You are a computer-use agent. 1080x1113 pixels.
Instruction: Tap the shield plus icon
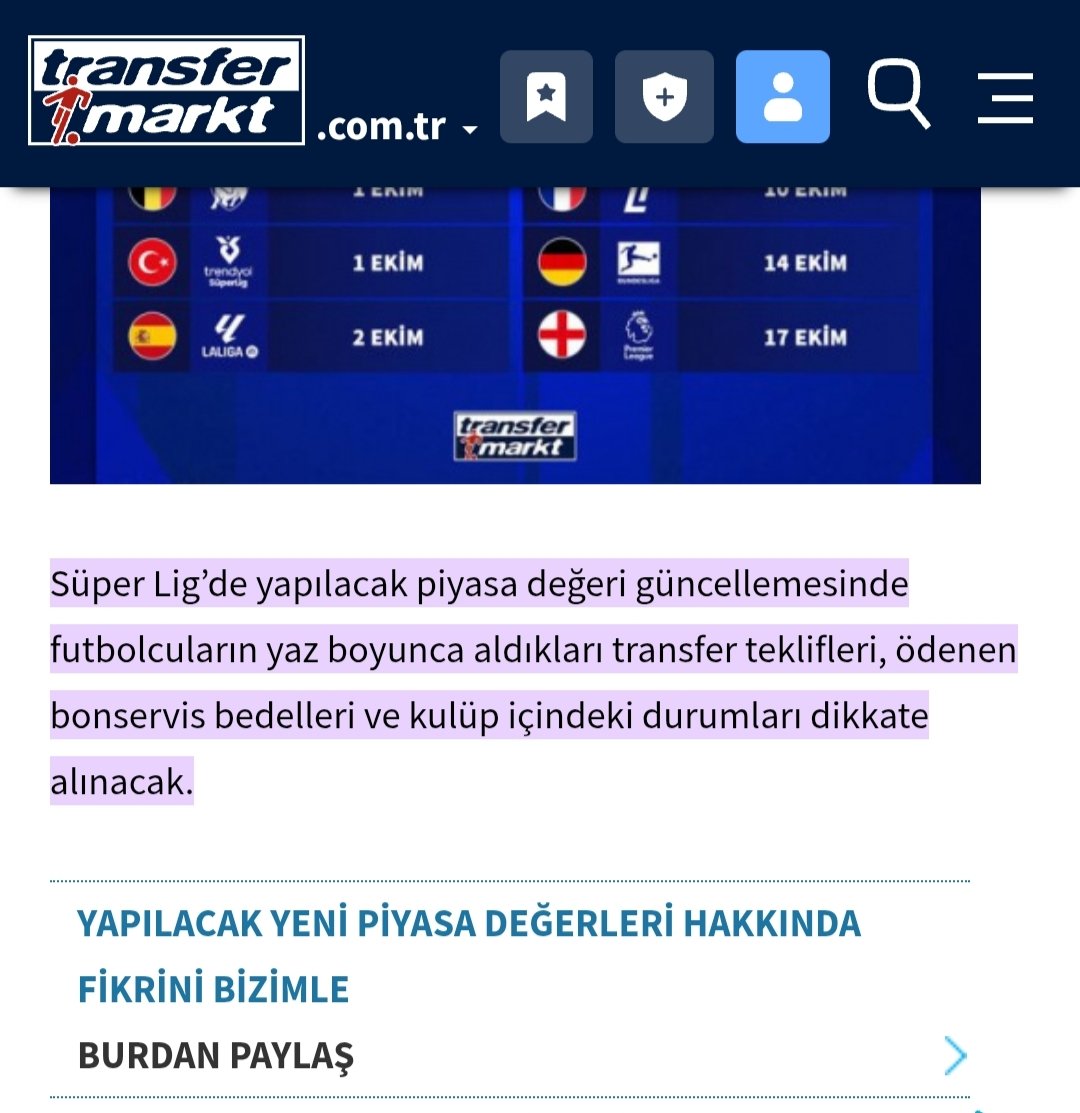tap(664, 97)
